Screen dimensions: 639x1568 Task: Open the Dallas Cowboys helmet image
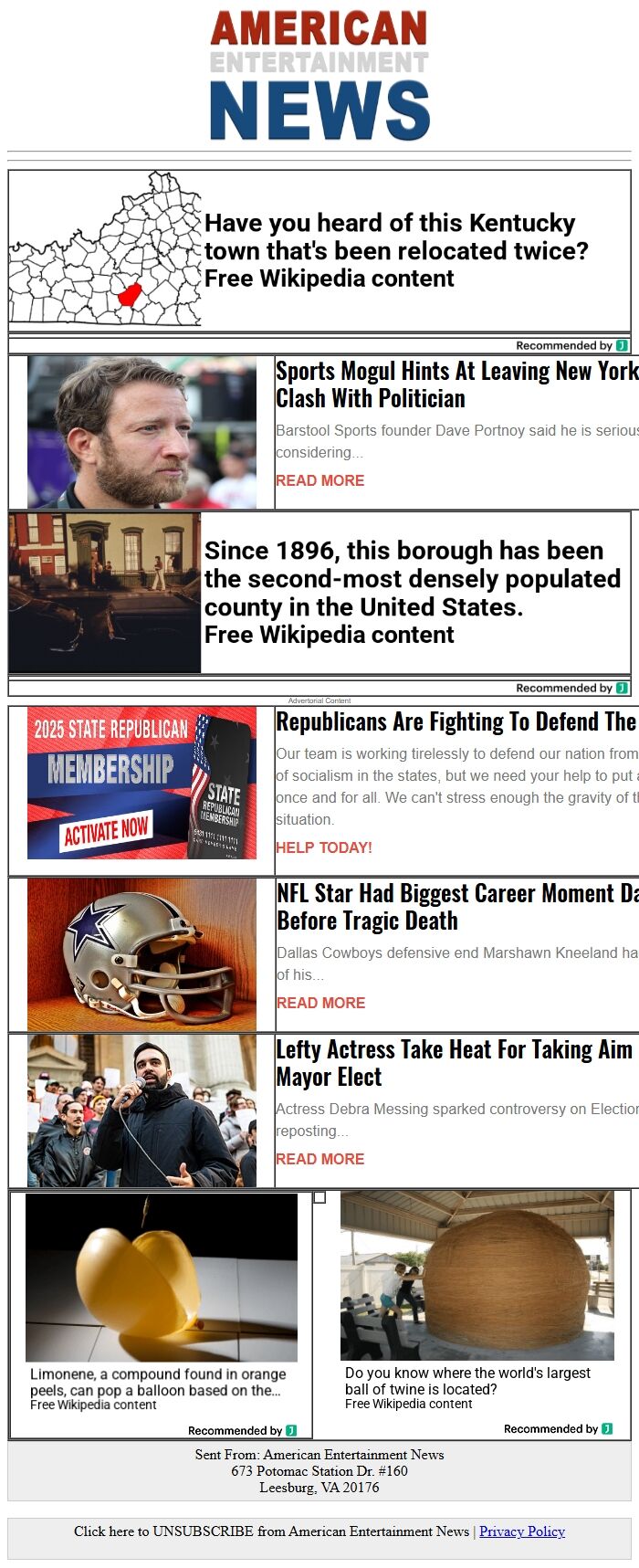[x=141, y=954]
